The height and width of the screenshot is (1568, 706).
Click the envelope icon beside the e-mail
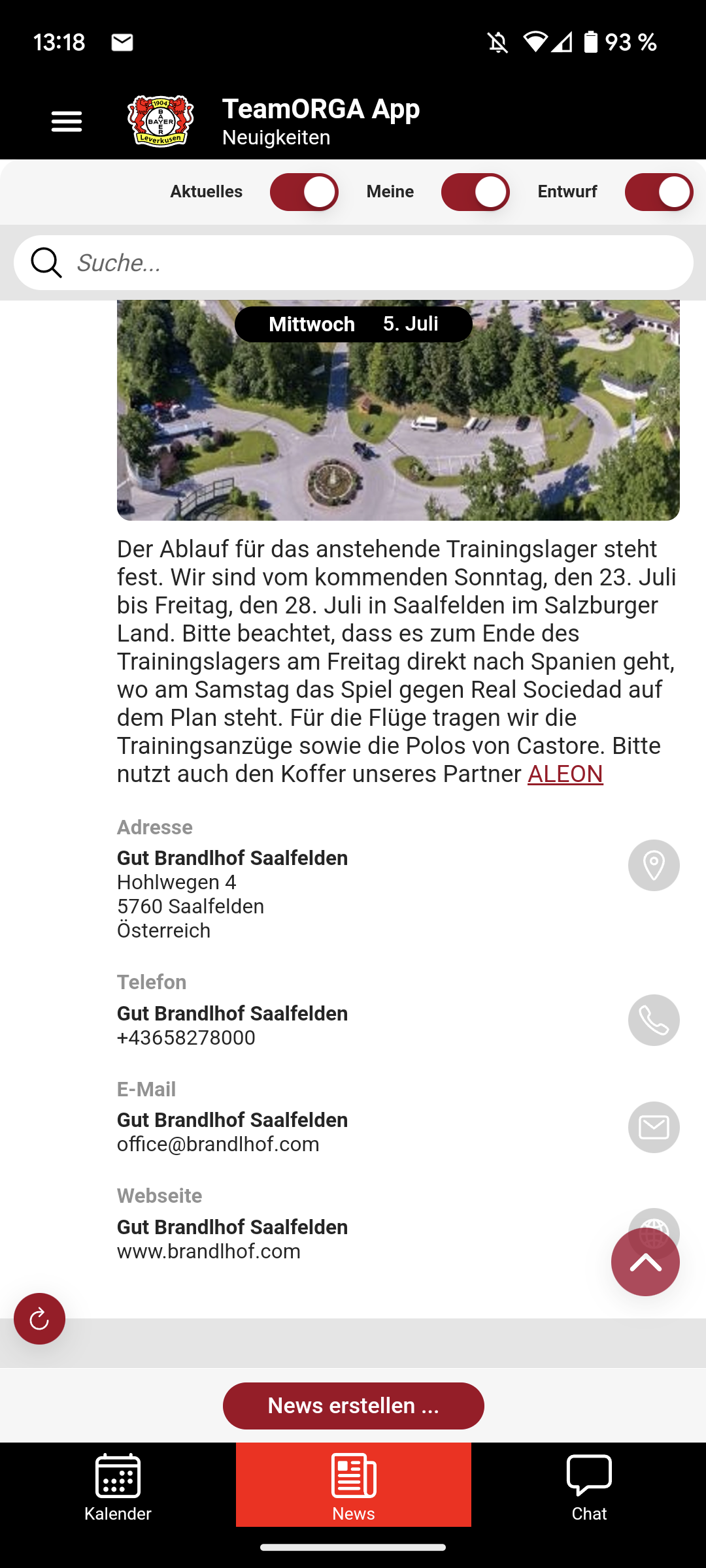[652, 1126]
